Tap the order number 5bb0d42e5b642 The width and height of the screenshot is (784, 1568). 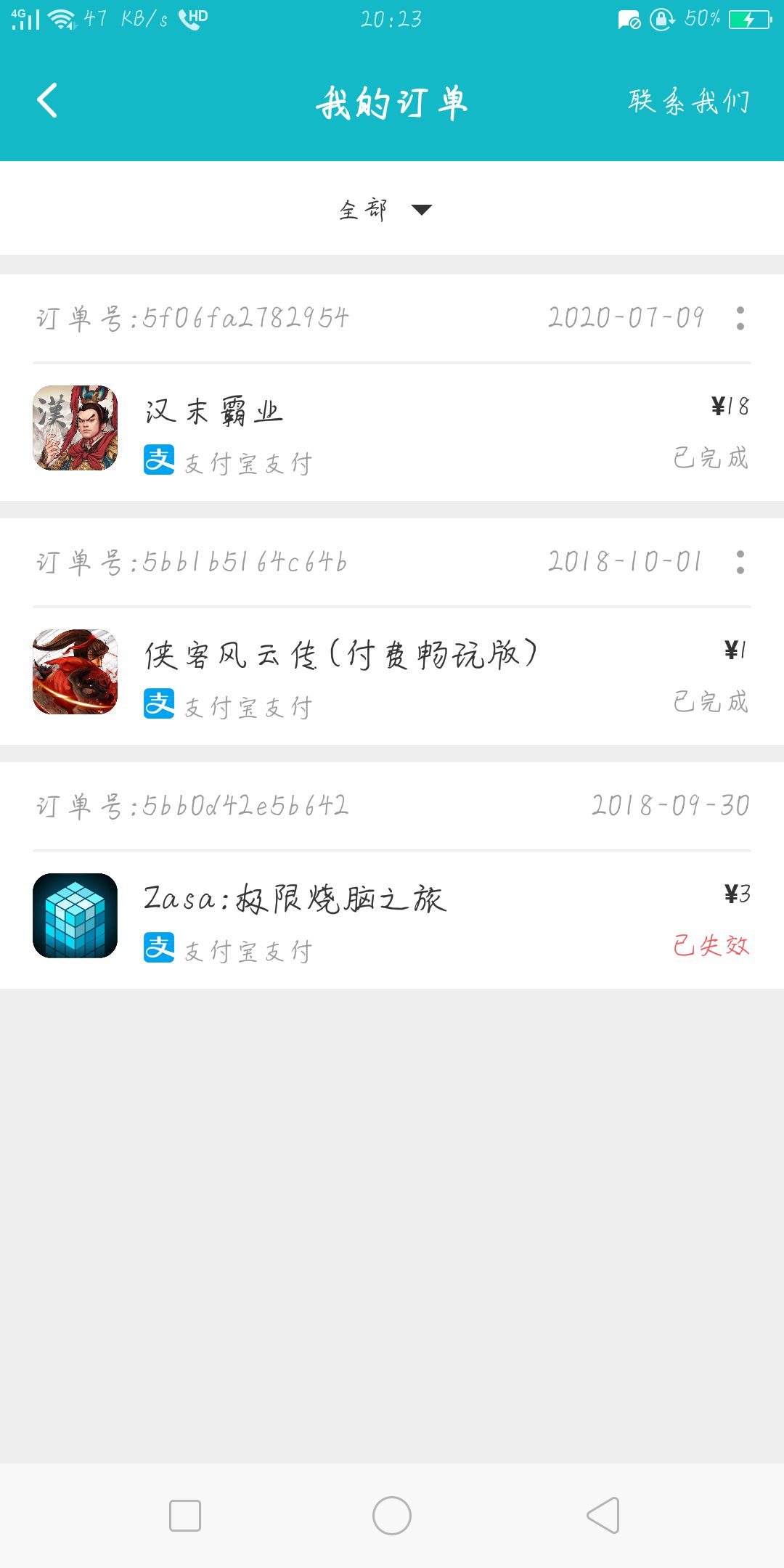pyautogui.click(x=192, y=806)
